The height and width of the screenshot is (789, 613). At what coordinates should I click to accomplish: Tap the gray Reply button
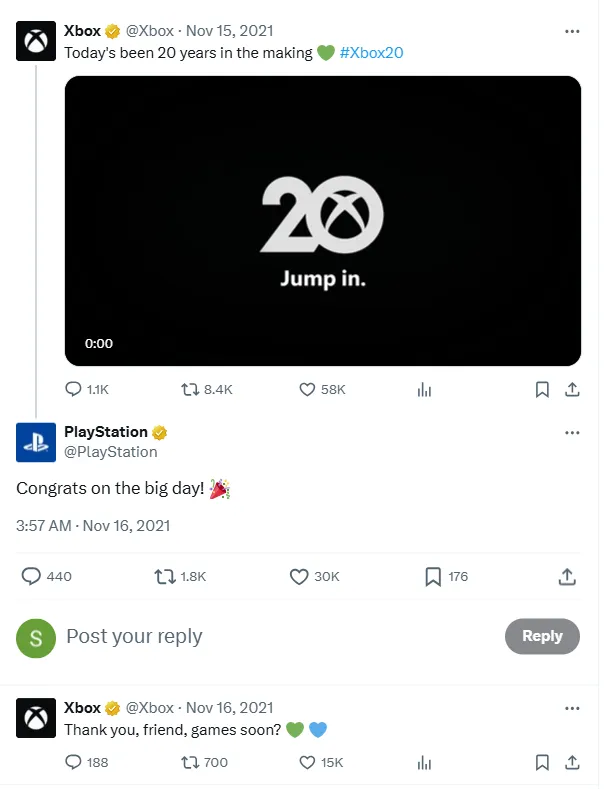click(x=542, y=636)
